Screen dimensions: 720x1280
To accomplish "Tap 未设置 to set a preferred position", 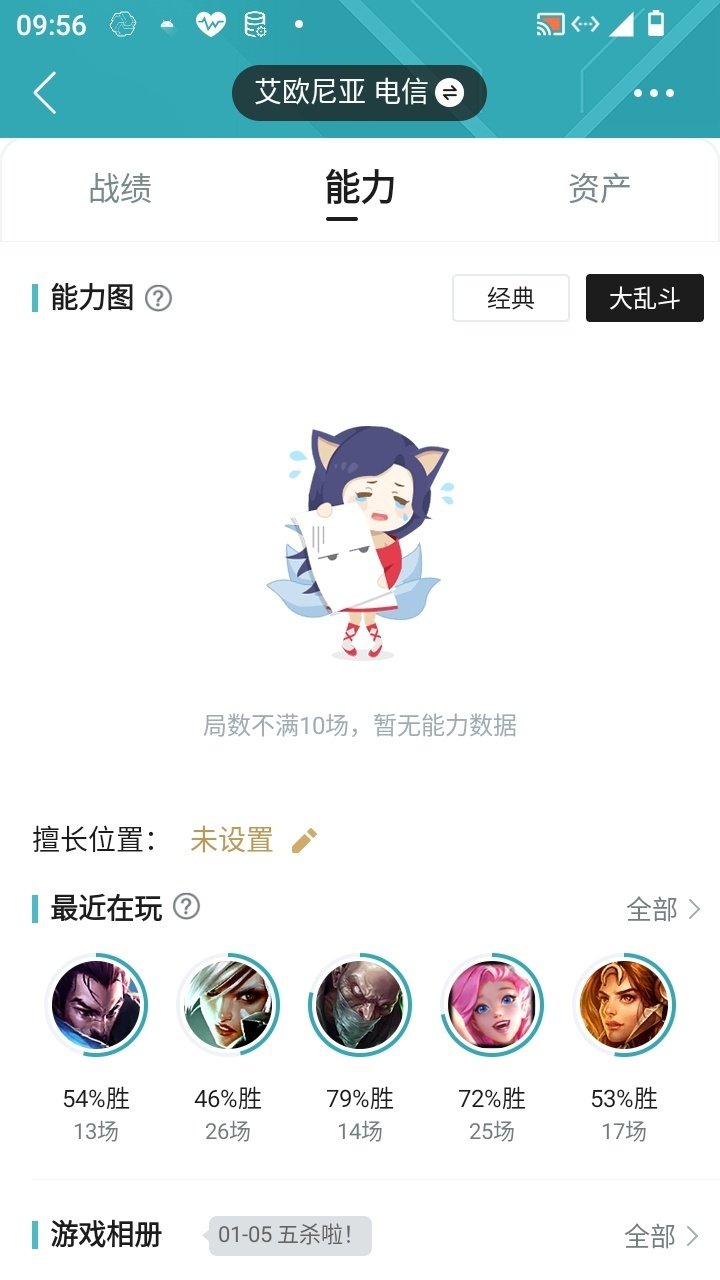I will pos(231,840).
